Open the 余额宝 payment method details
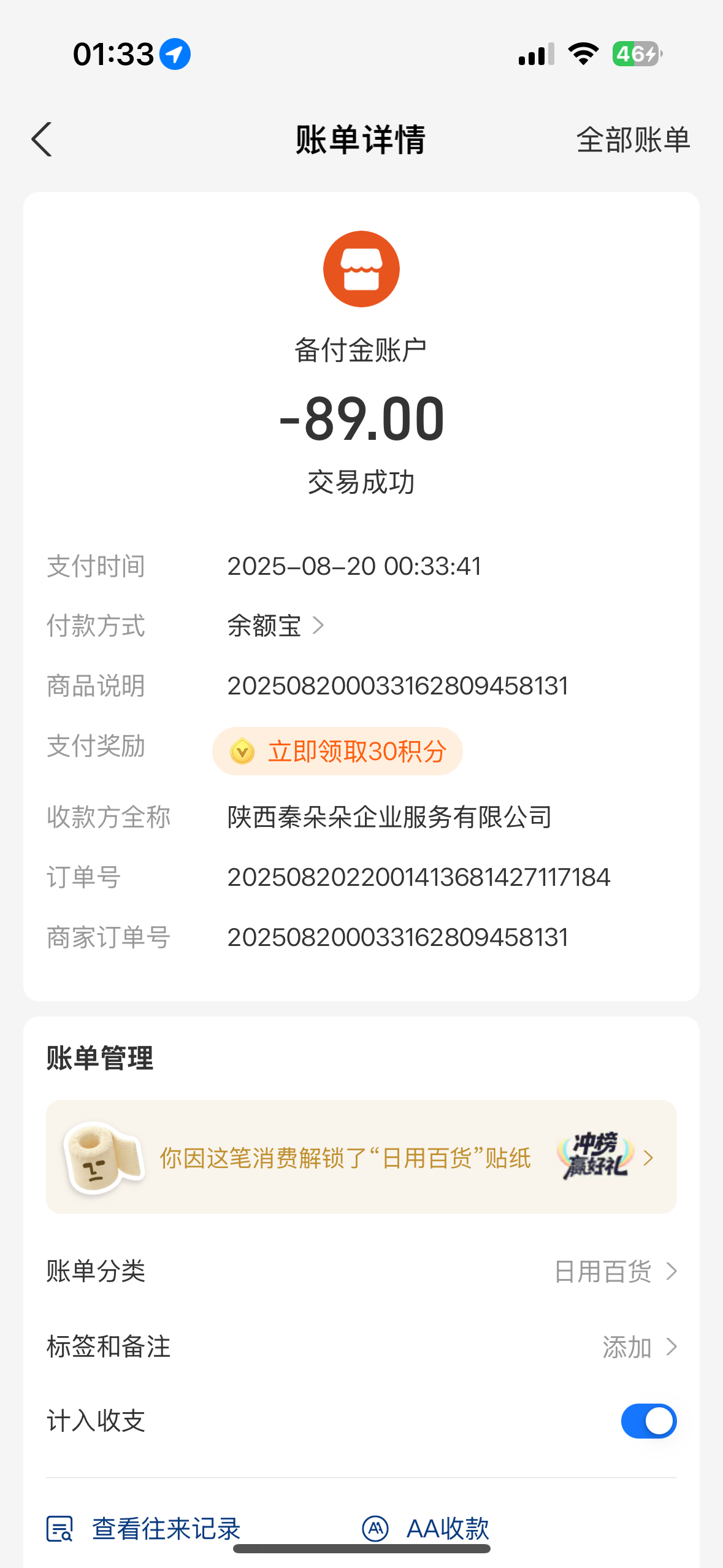 (275, 626)
